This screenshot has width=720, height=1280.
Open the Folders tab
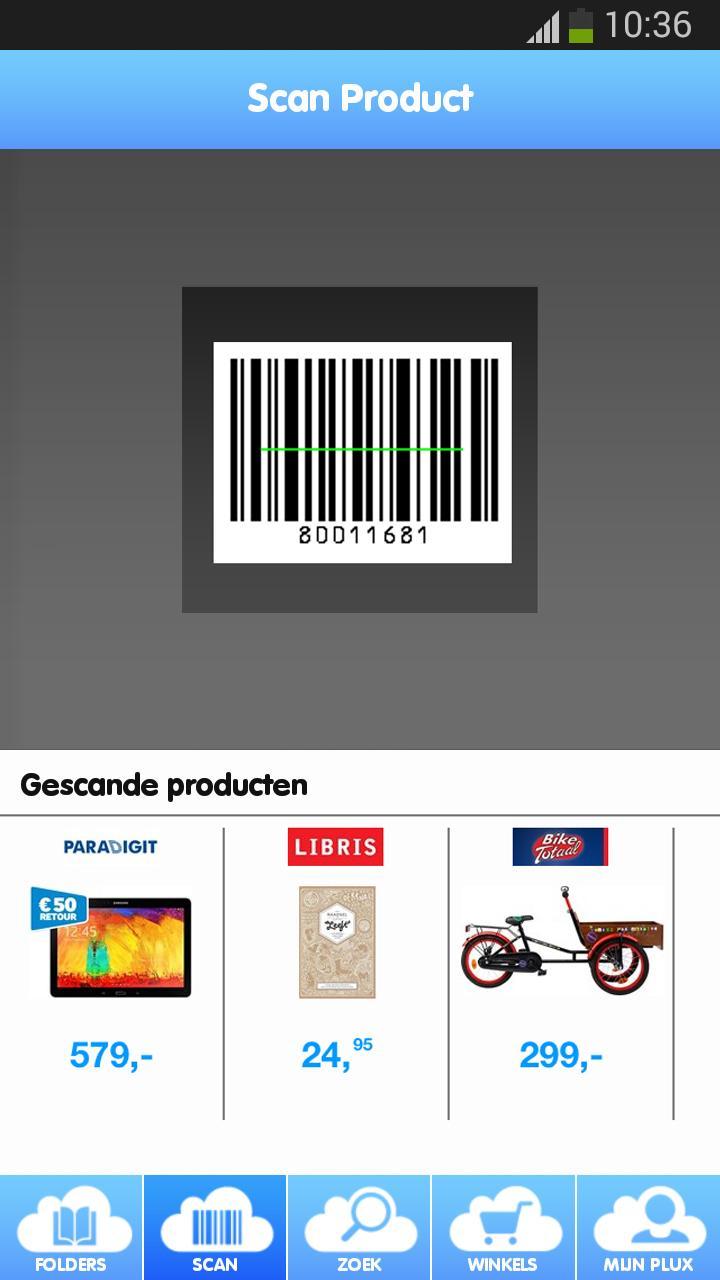(71, 1228)
